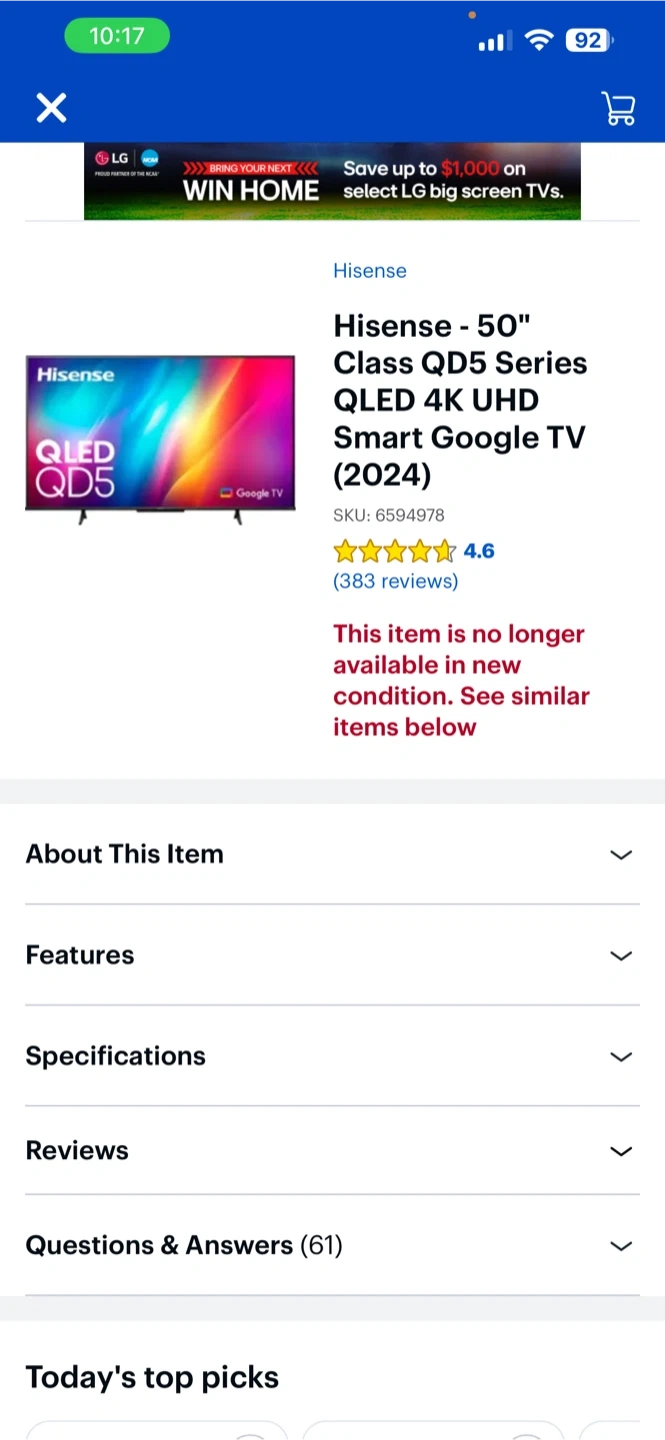Close the product page

51,108
